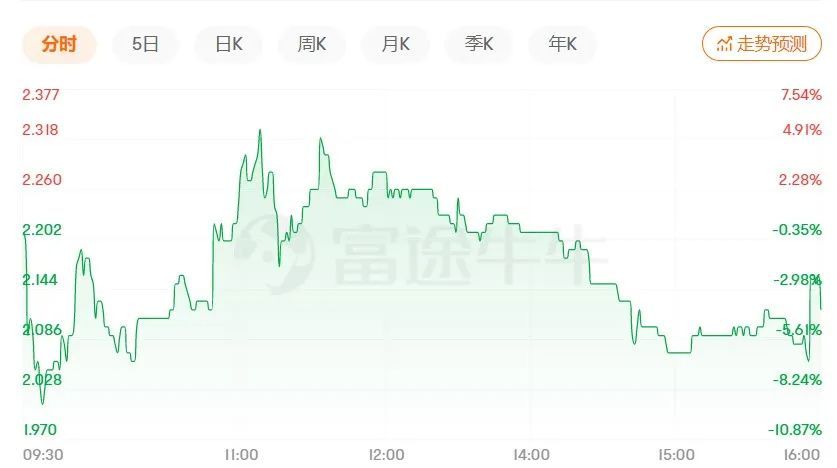Open the 走势预测 trend forecast button
This screenshot has width=837, height=468.
pos(762,44)
